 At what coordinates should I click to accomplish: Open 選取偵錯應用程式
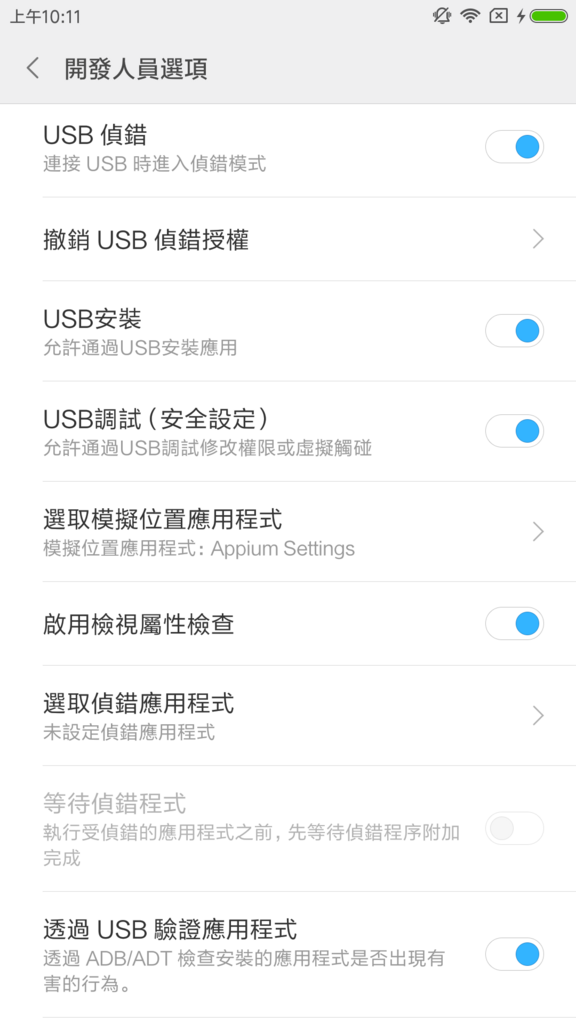pyautogui.click(x=288, y=716)
